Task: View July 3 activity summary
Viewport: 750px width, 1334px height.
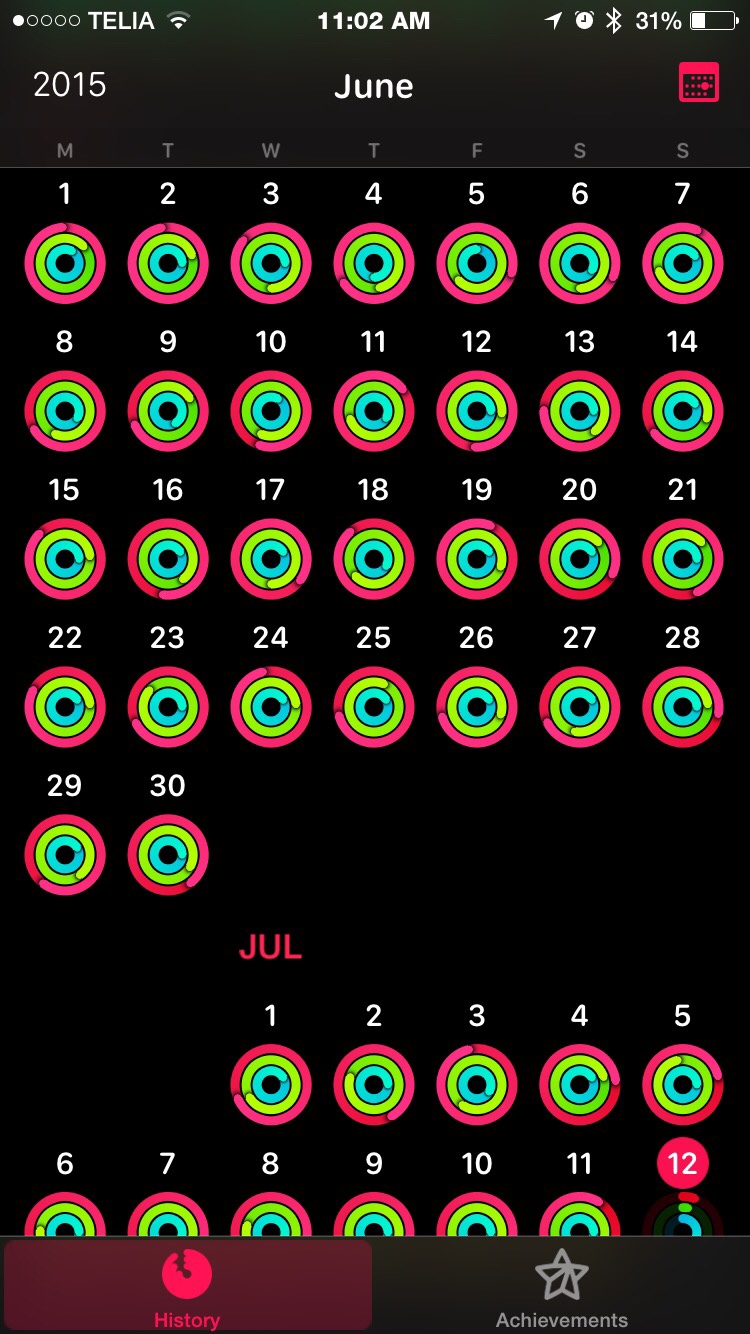Action: coord(477,1085)
